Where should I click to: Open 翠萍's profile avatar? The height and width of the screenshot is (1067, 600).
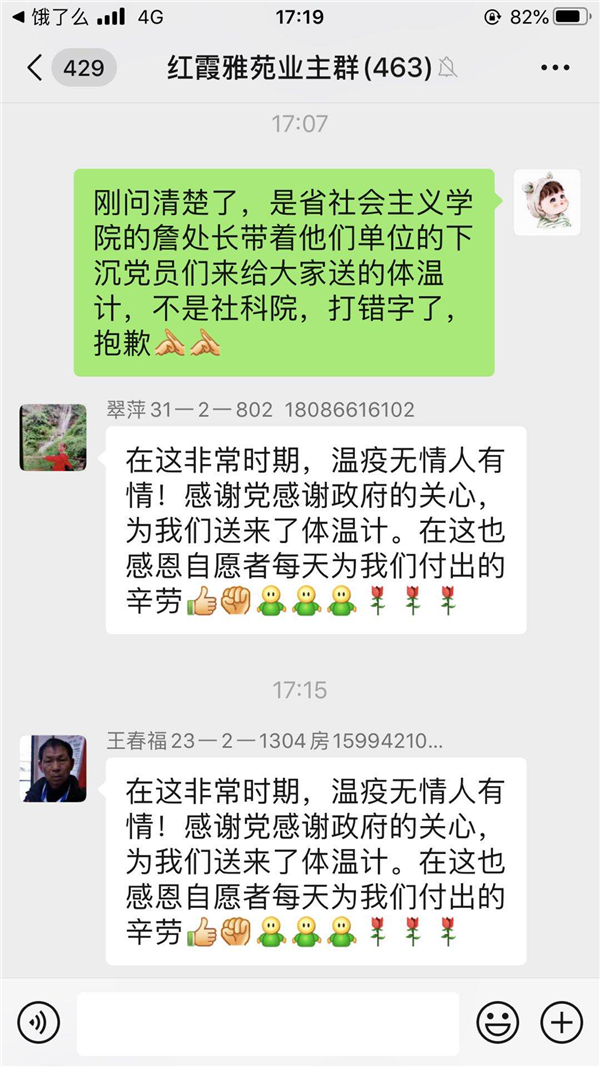(53, 437)
